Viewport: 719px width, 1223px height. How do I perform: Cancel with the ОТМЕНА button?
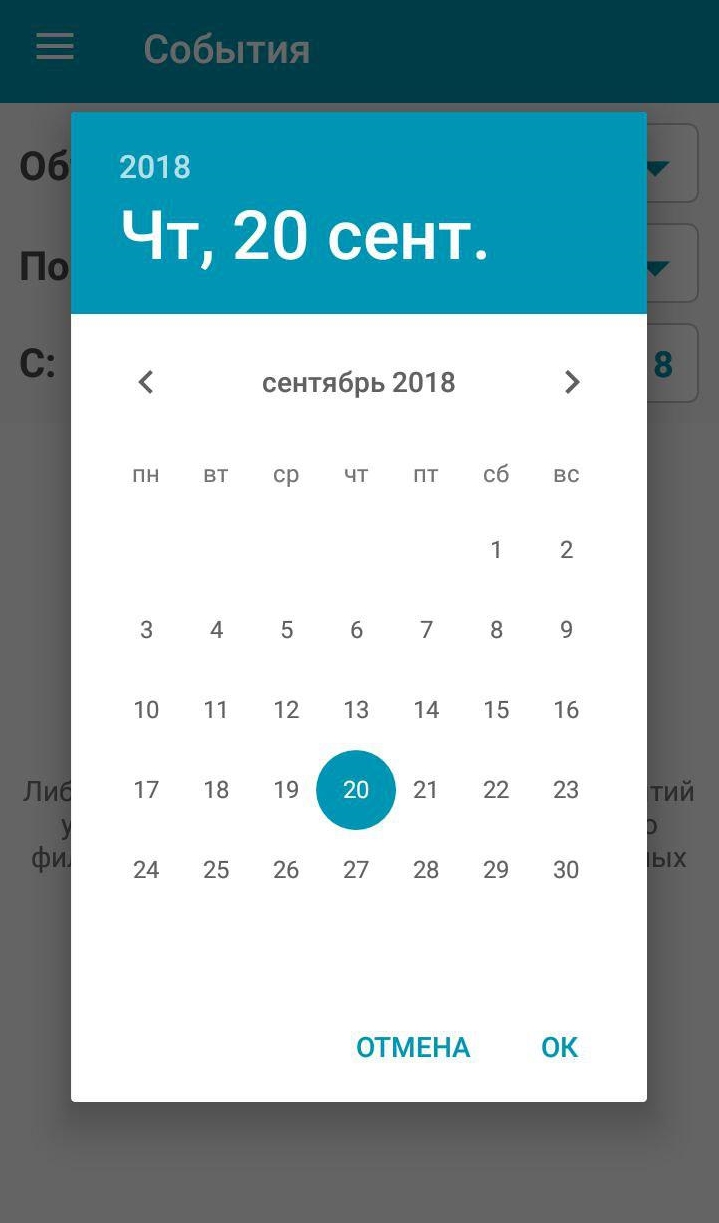tap(413, 1047)
